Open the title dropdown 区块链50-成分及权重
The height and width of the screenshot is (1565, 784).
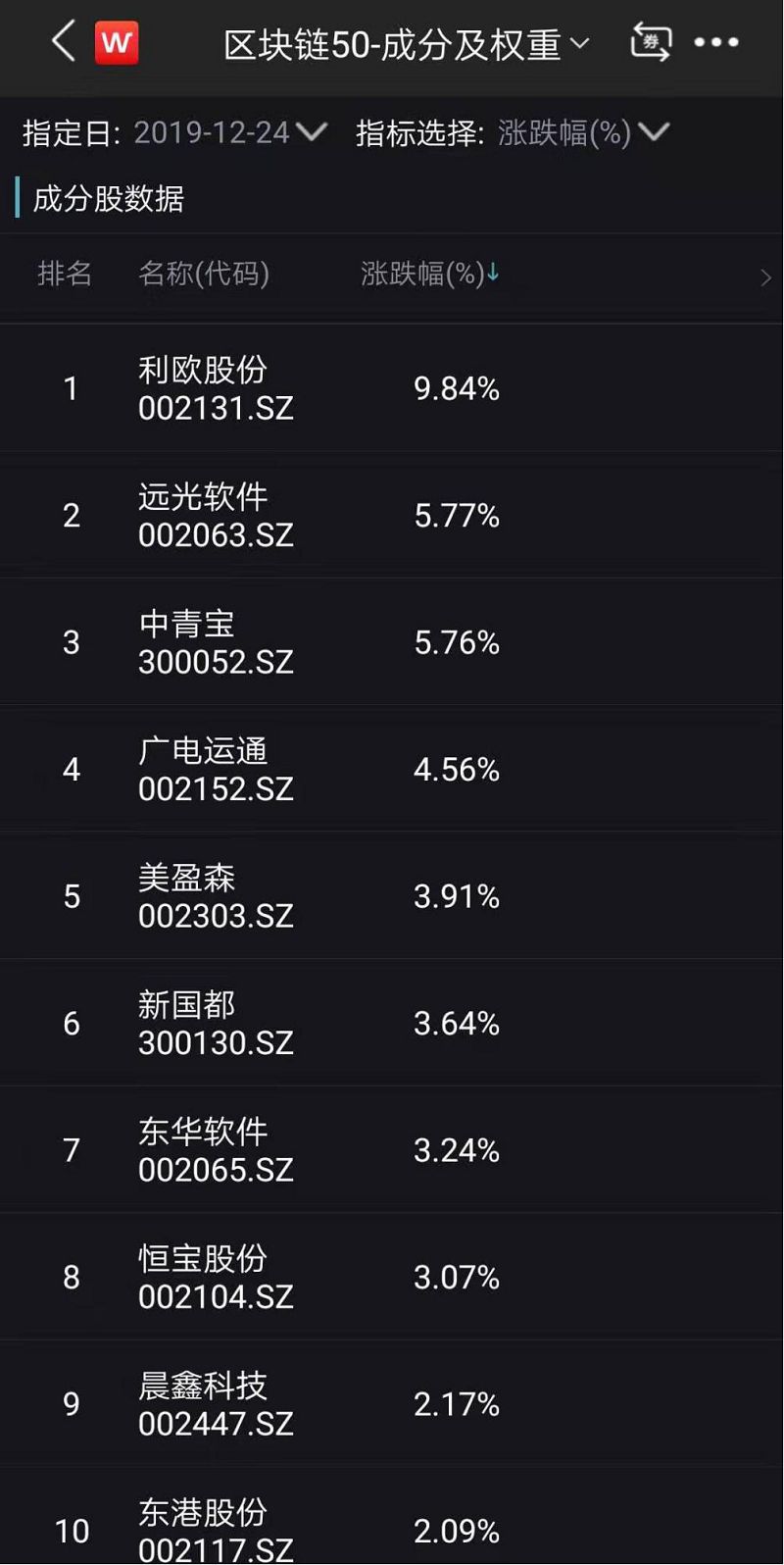[x=406, y=44]
